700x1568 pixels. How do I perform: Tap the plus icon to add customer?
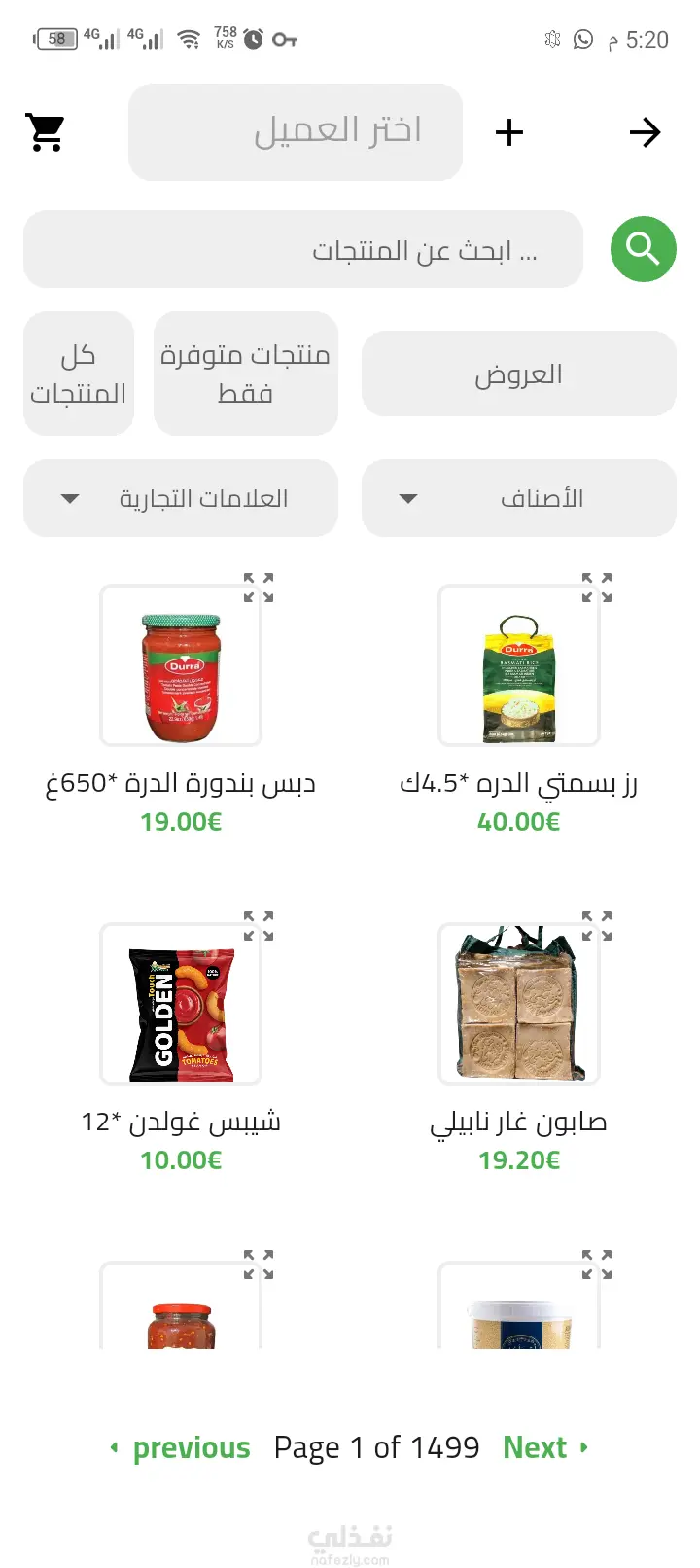(509, 132)
